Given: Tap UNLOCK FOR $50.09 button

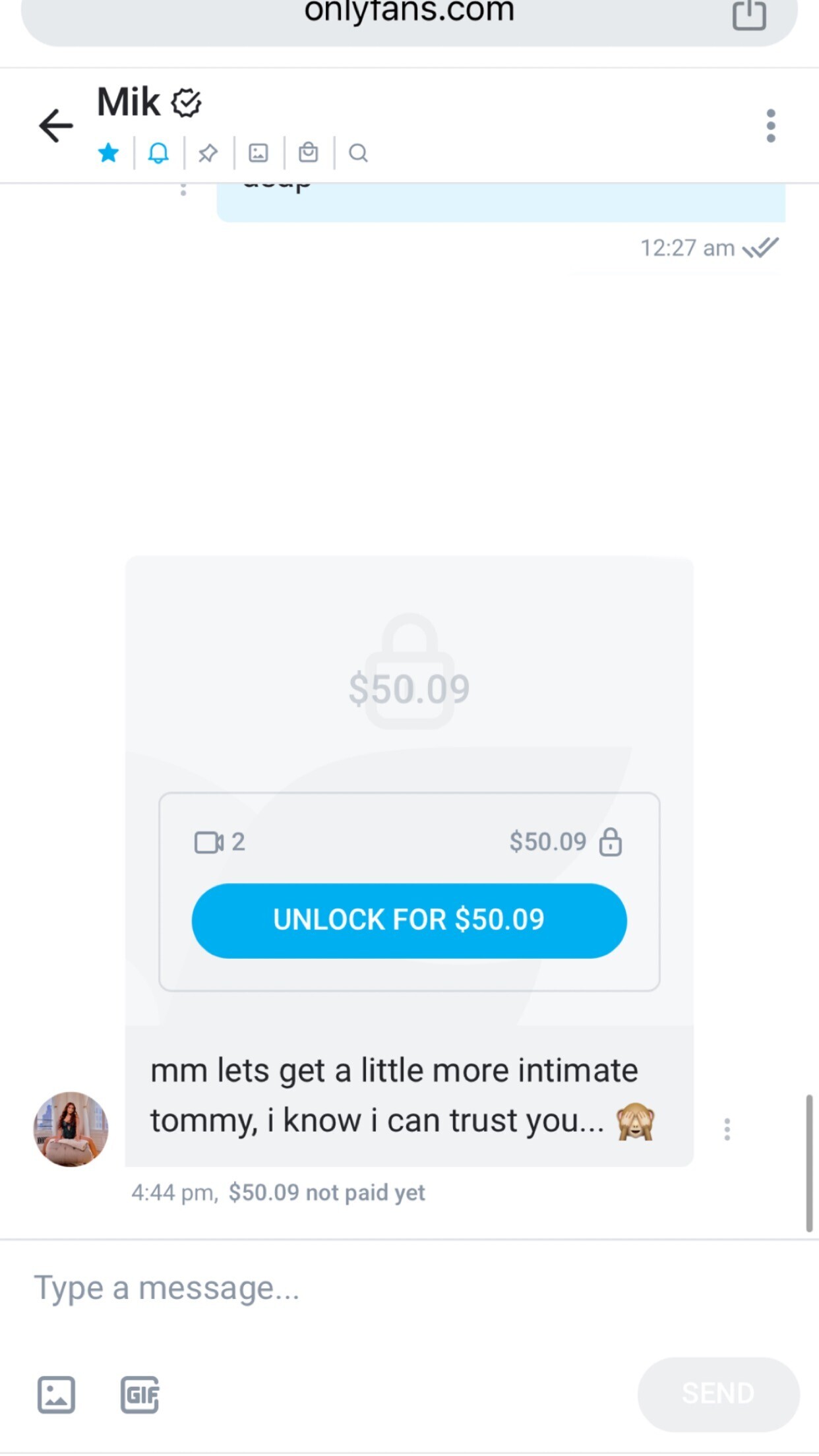Looking at the screenshot, I should [409, 920].
